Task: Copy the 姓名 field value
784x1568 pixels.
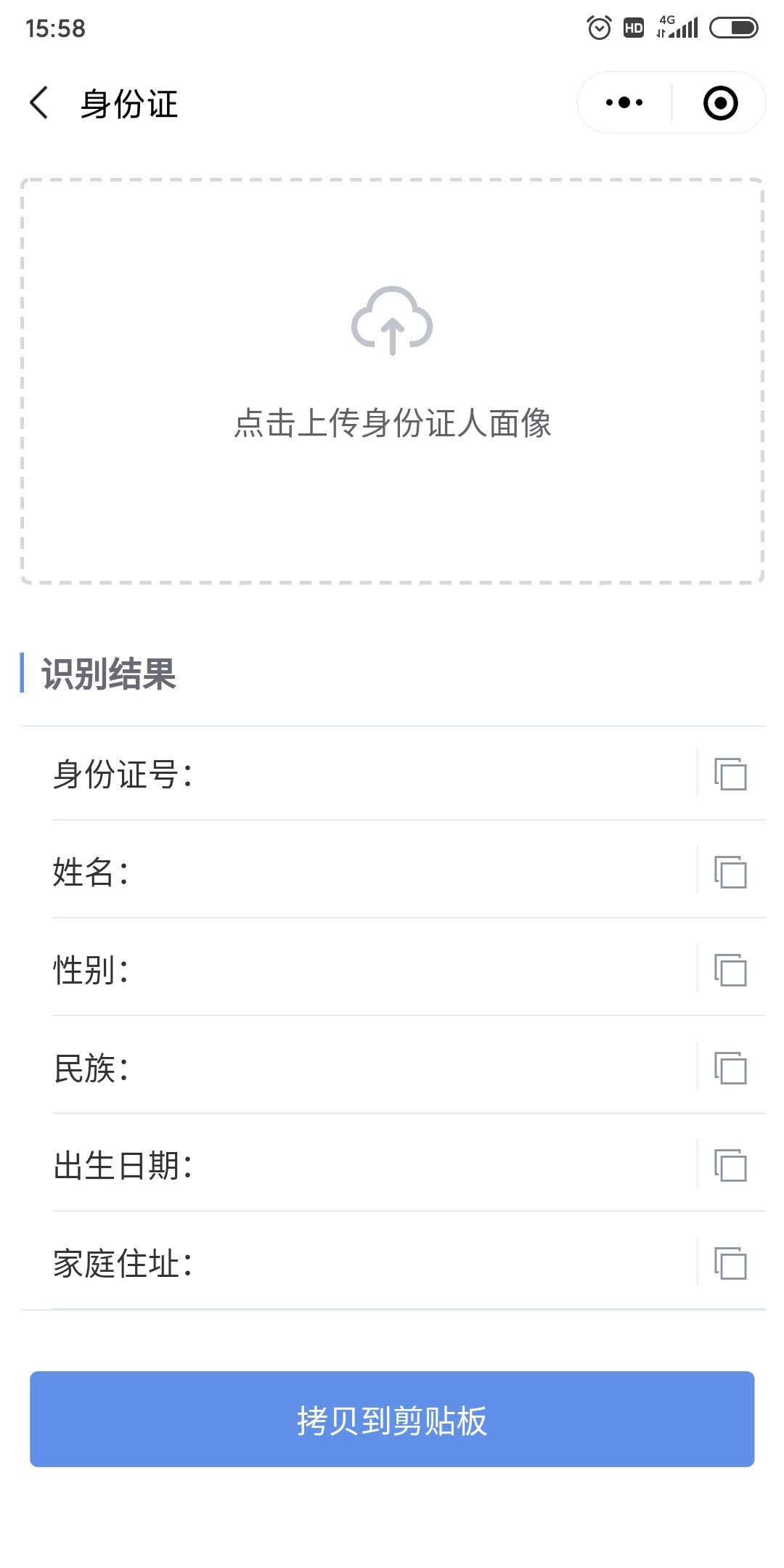Action: click(730, 872)
